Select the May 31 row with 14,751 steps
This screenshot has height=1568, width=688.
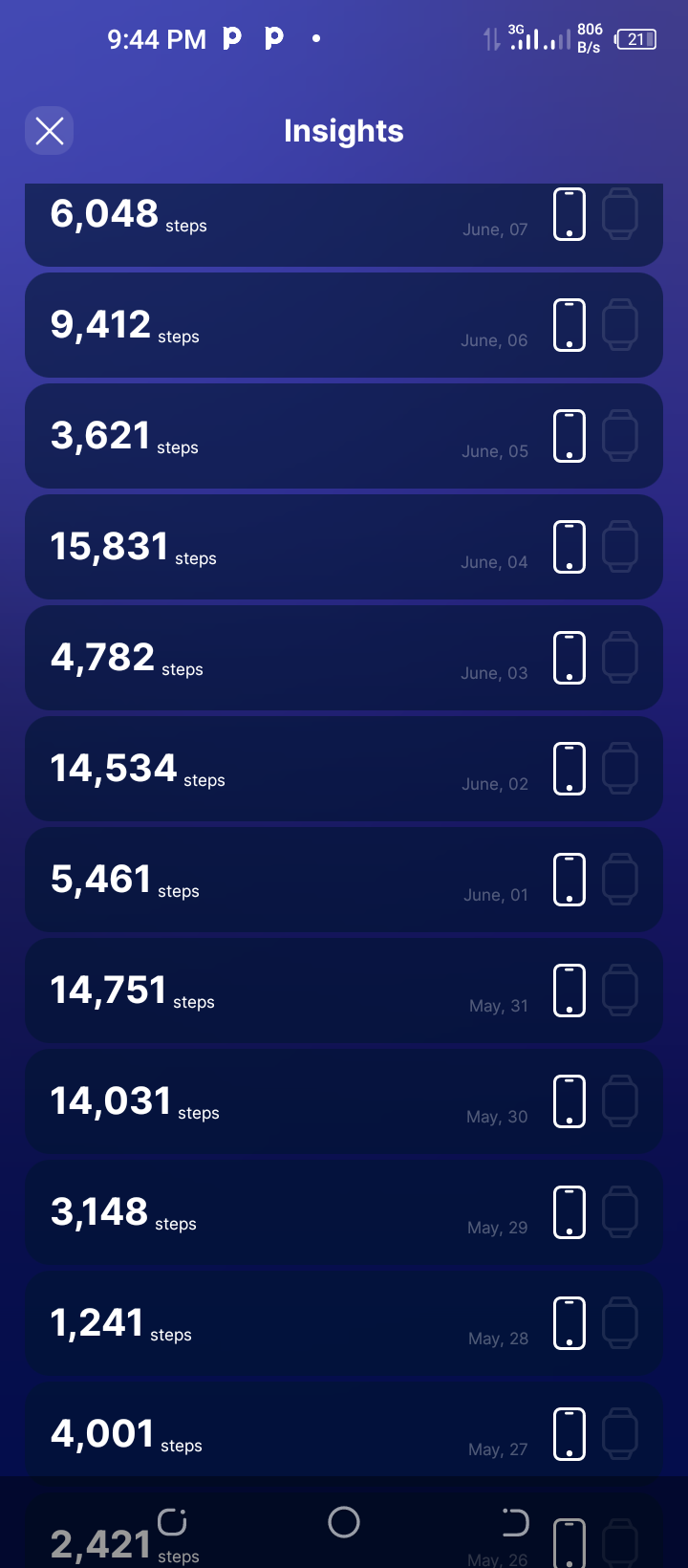click(344, 991)
